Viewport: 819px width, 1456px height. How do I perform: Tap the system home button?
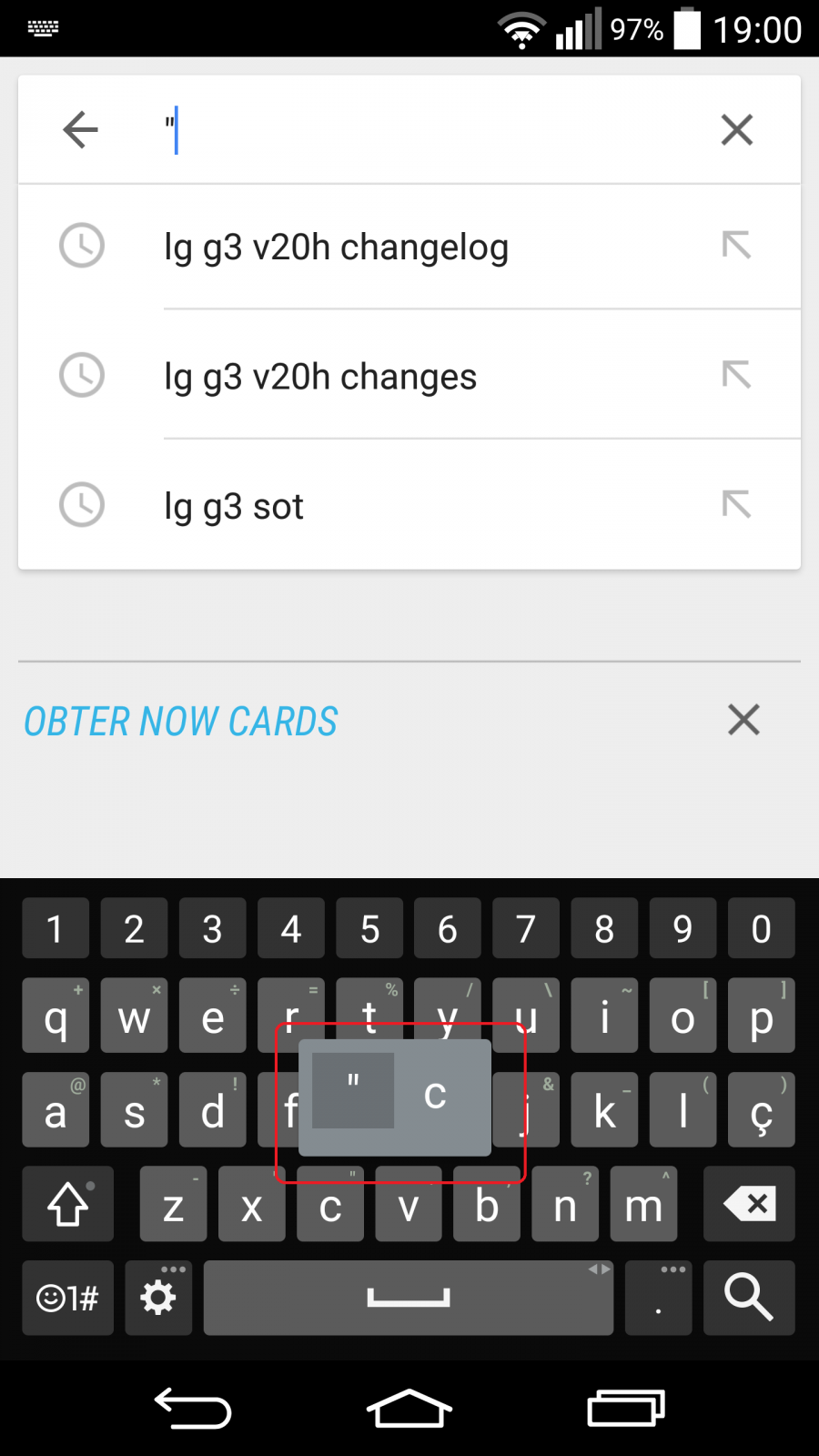coord(409,1409)
